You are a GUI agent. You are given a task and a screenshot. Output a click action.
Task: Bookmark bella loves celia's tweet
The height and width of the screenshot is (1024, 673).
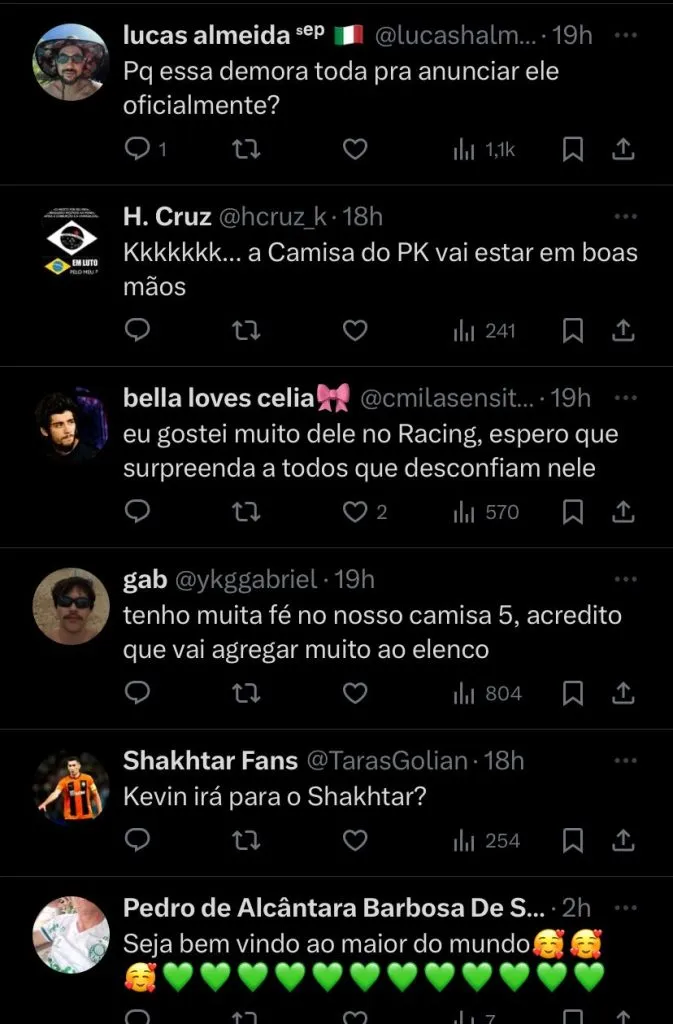point(573,512)
